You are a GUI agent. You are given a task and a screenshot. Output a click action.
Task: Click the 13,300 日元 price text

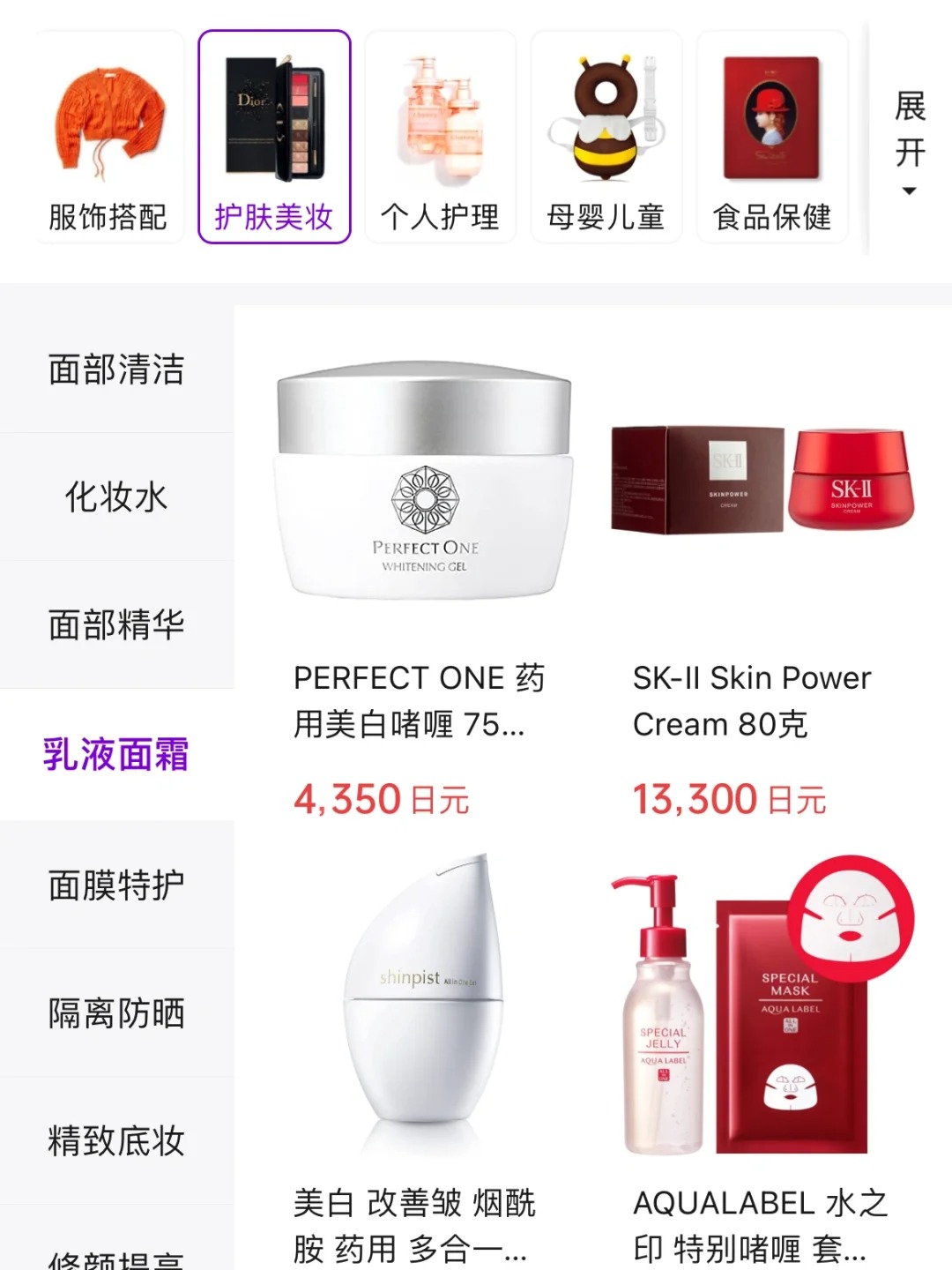point(728,802)
